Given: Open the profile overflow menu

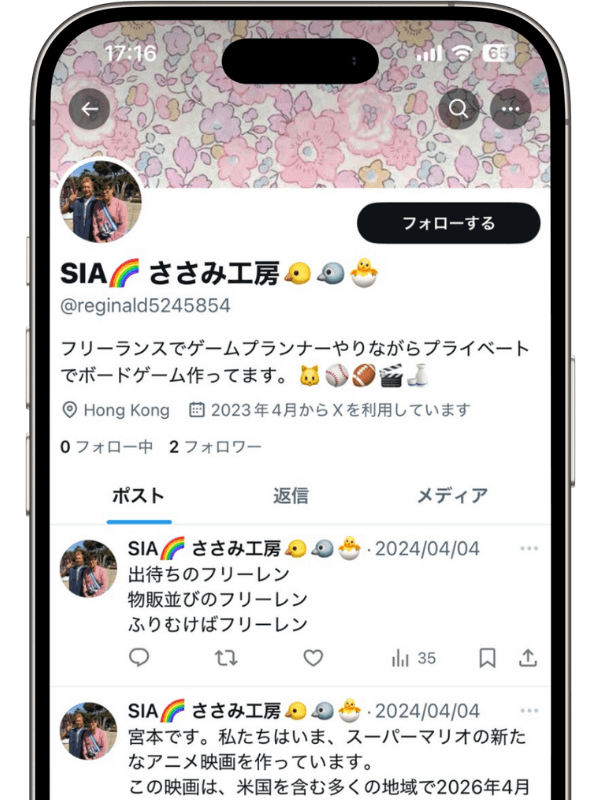Looking at the screenshot, I should pos(511,109).
